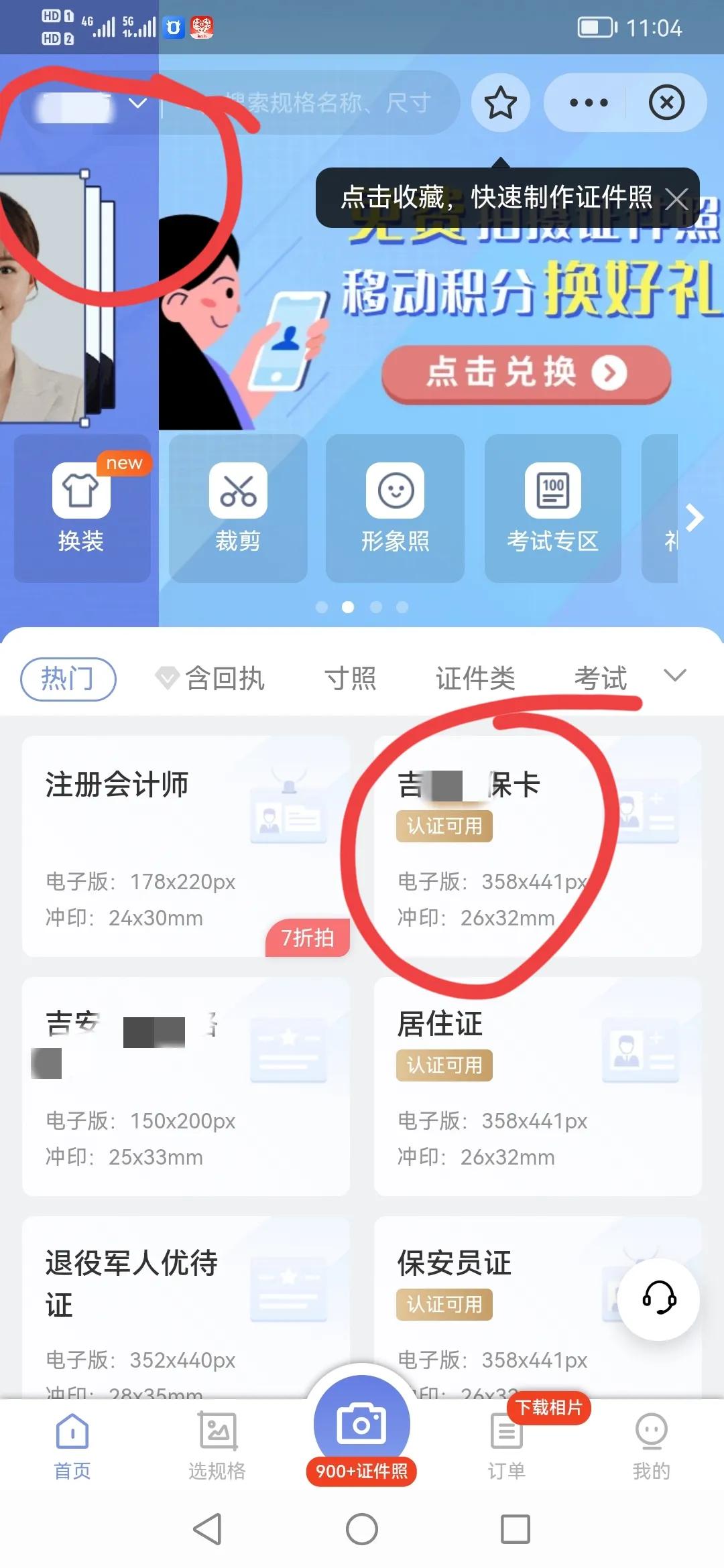The width and height of the screenshot is (724, 1568).
Task: Toggle the star to favorite this mini-program
Action: click(500, 102)
